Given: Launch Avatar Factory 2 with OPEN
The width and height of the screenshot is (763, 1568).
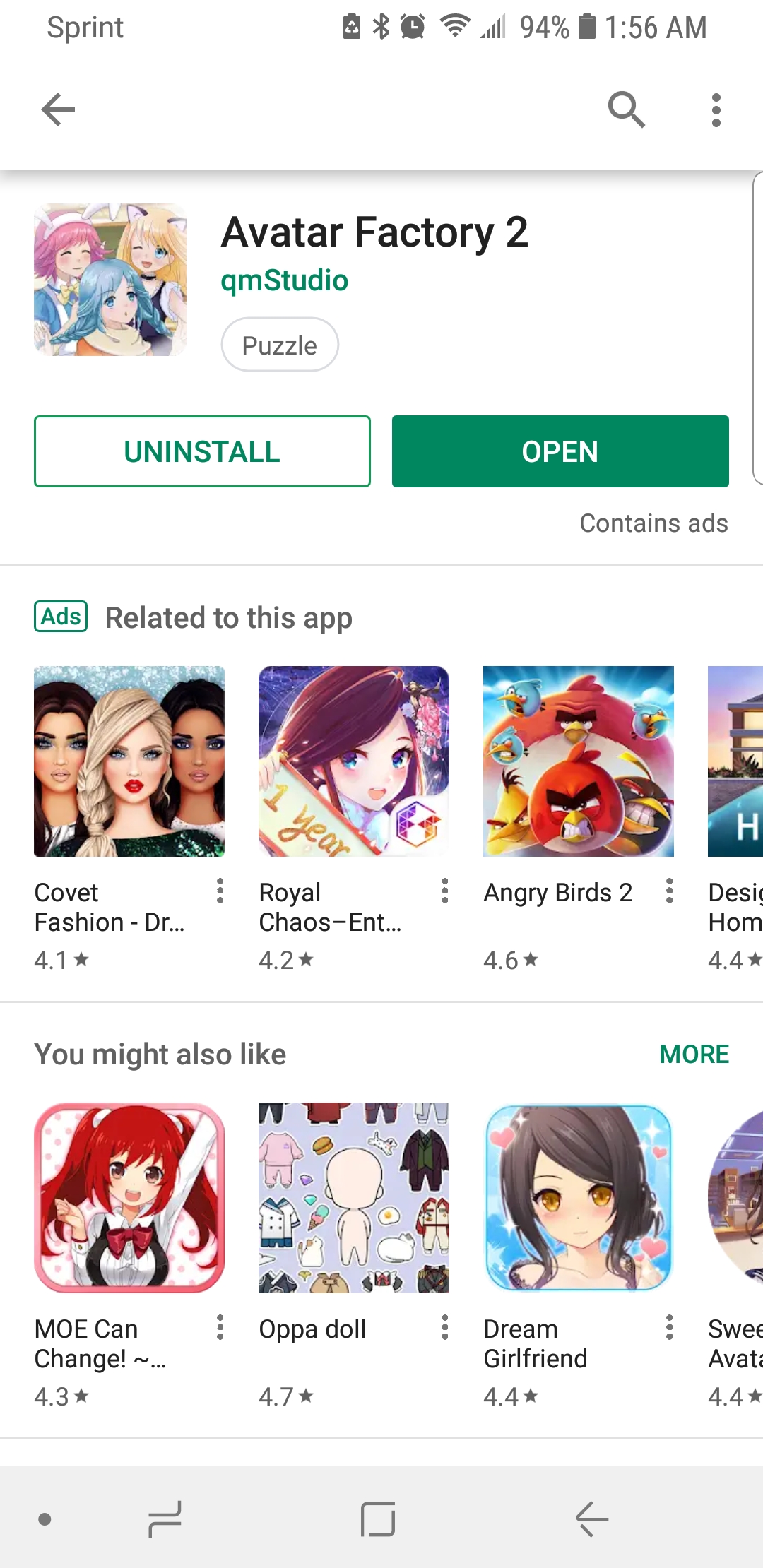Looking at the screenshot, I should point(560,451).
